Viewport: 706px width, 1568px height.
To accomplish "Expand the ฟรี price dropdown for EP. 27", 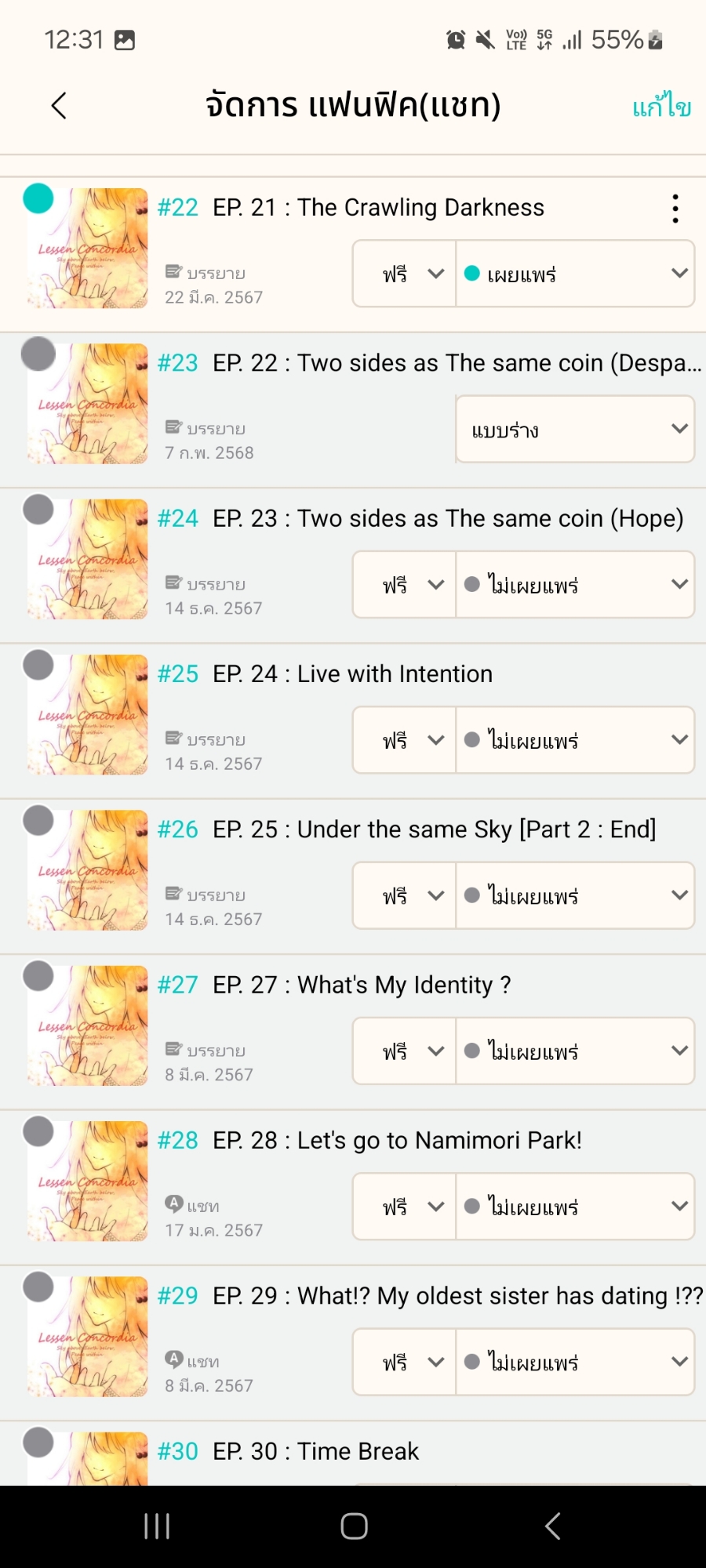I will coord(405,1051).
